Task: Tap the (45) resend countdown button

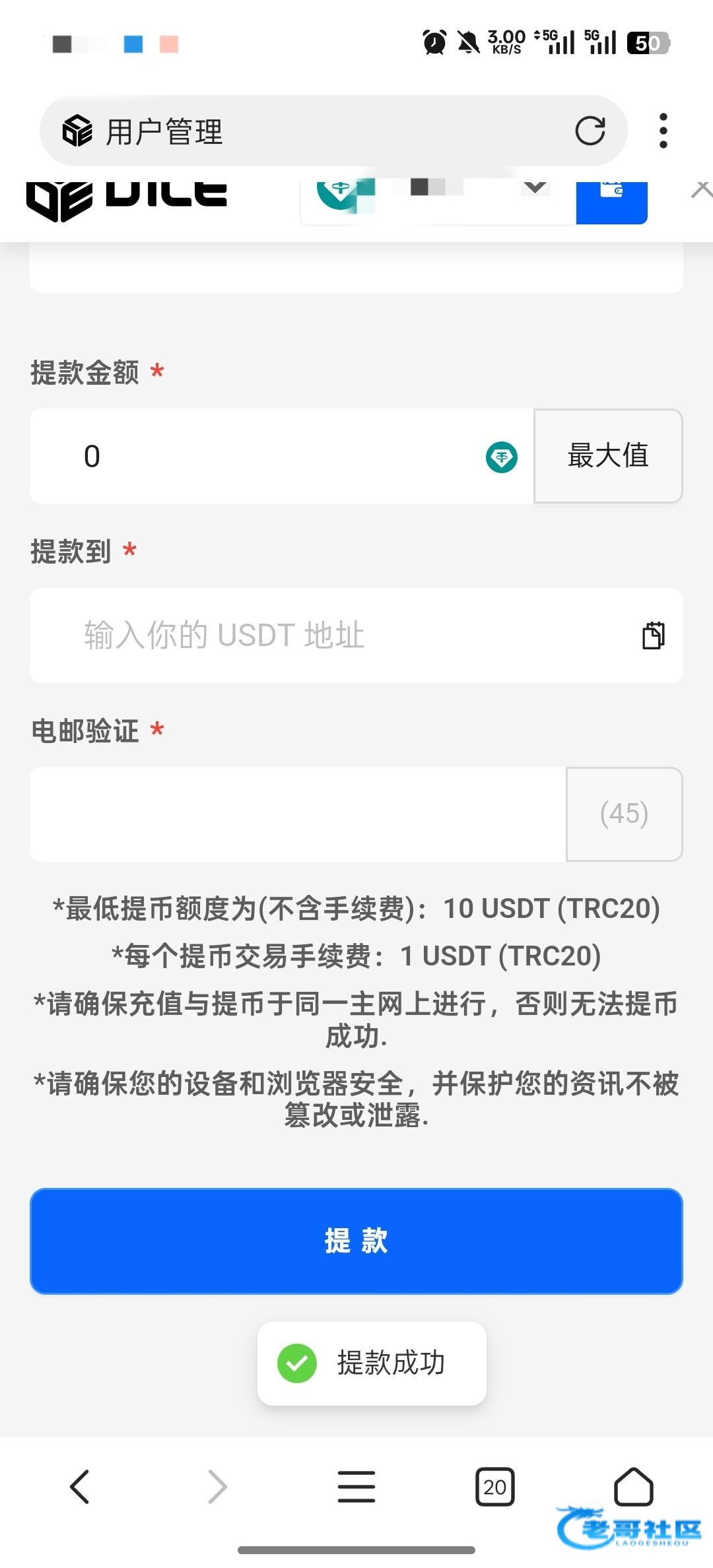Action: click(x=624, y=814)
